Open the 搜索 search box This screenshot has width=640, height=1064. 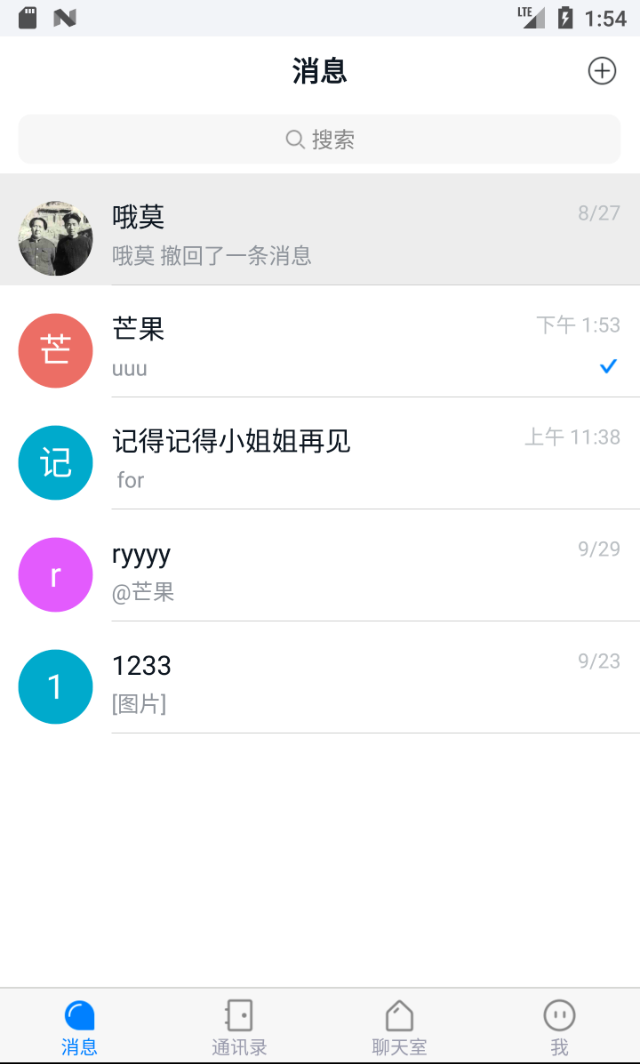320,139
